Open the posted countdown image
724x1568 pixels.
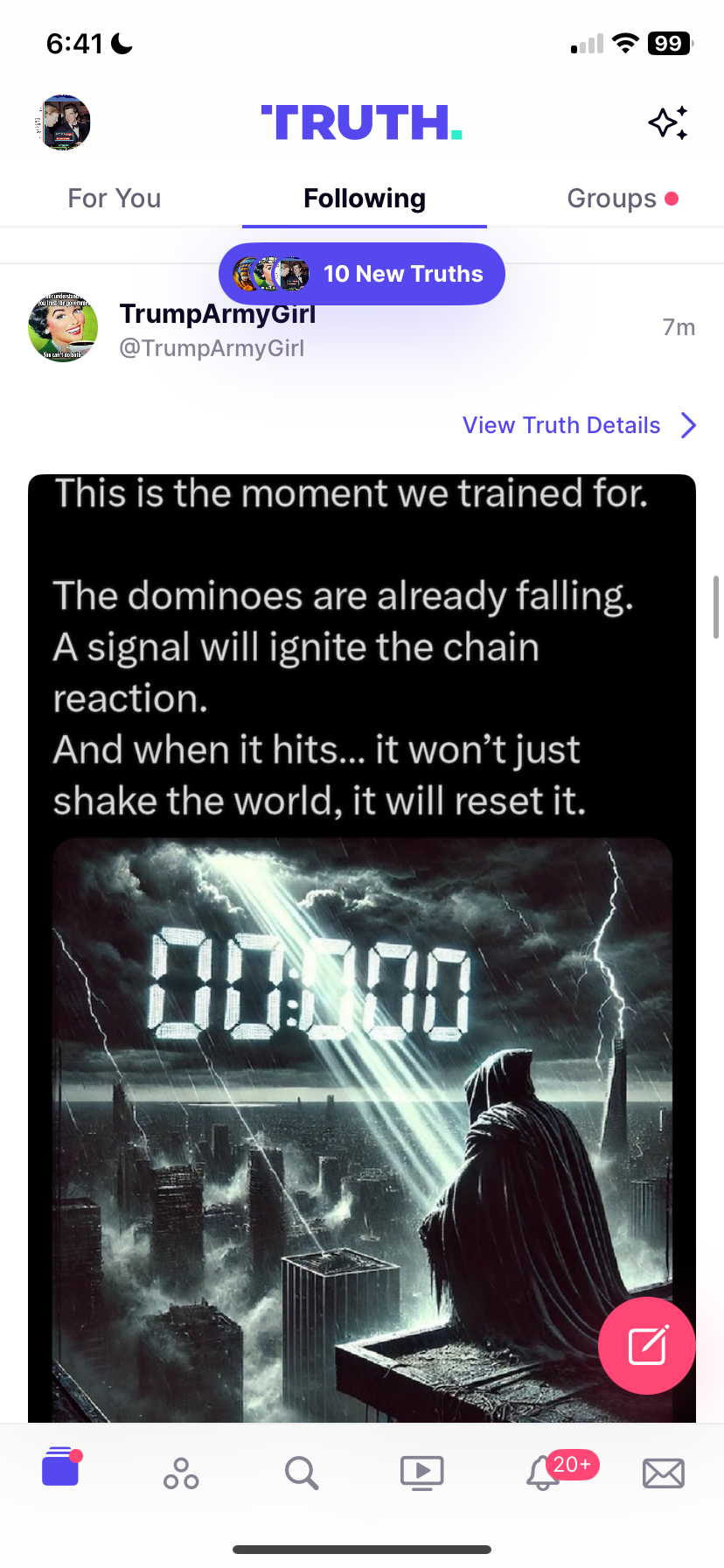[362, 1094]
